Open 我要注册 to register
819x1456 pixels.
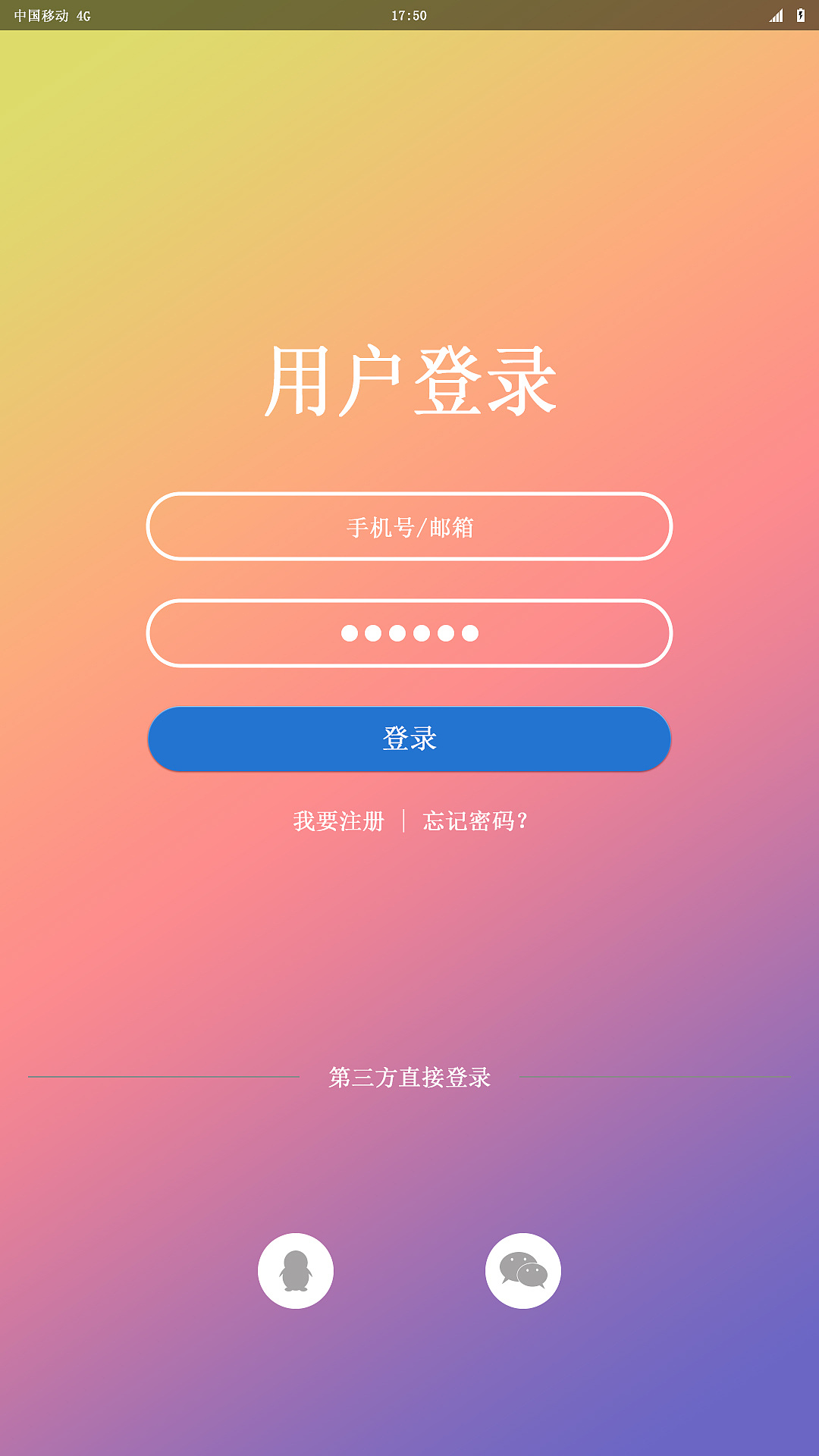339,821
